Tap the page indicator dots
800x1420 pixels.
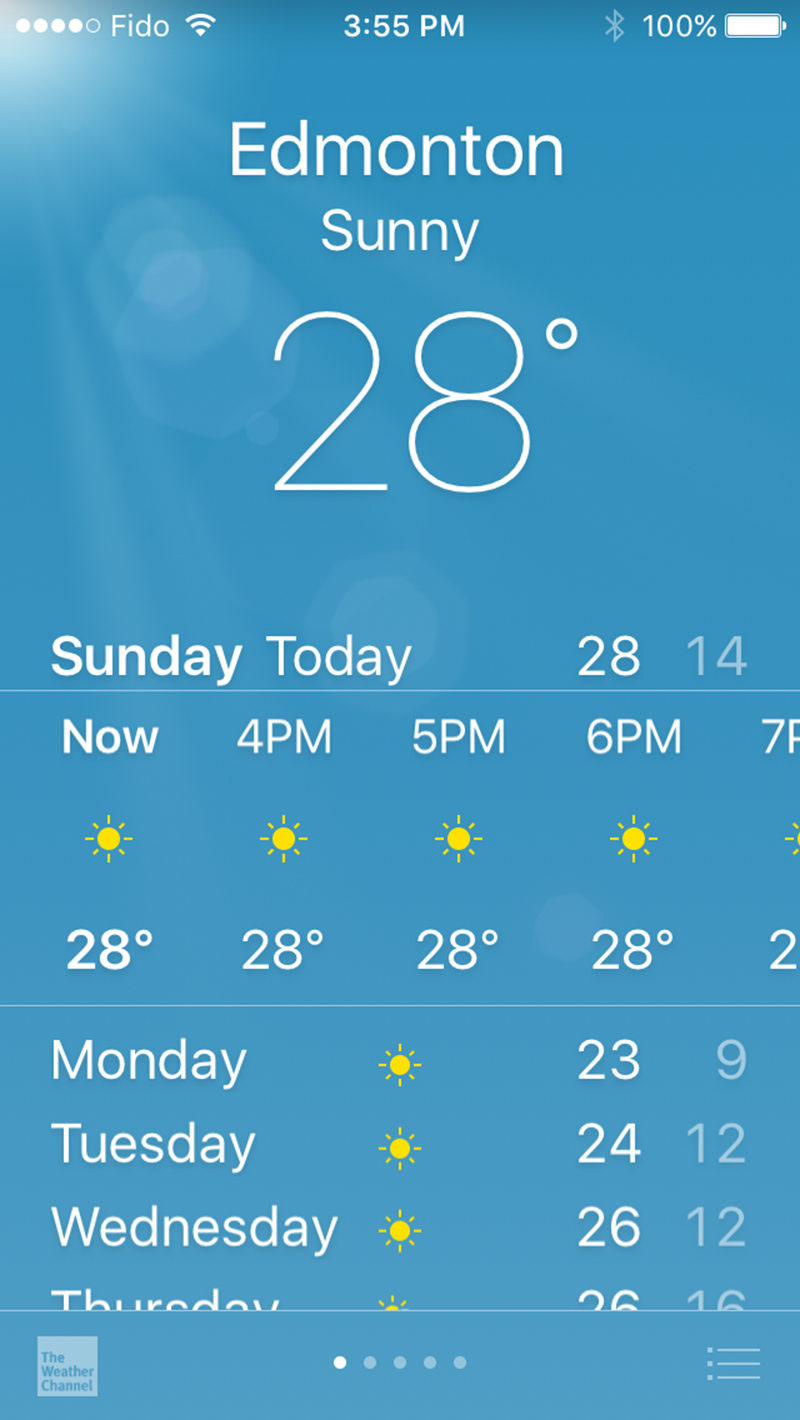point(400,1362)
